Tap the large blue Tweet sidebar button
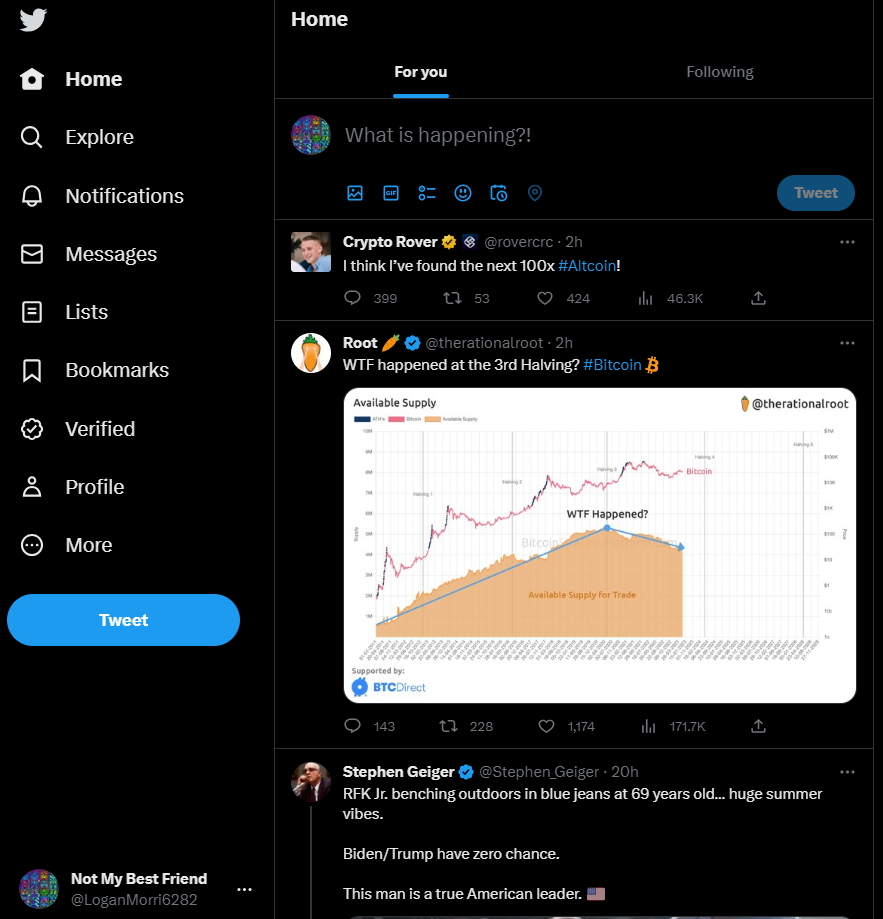Viewport: 883px width, 919px height. 123,620
